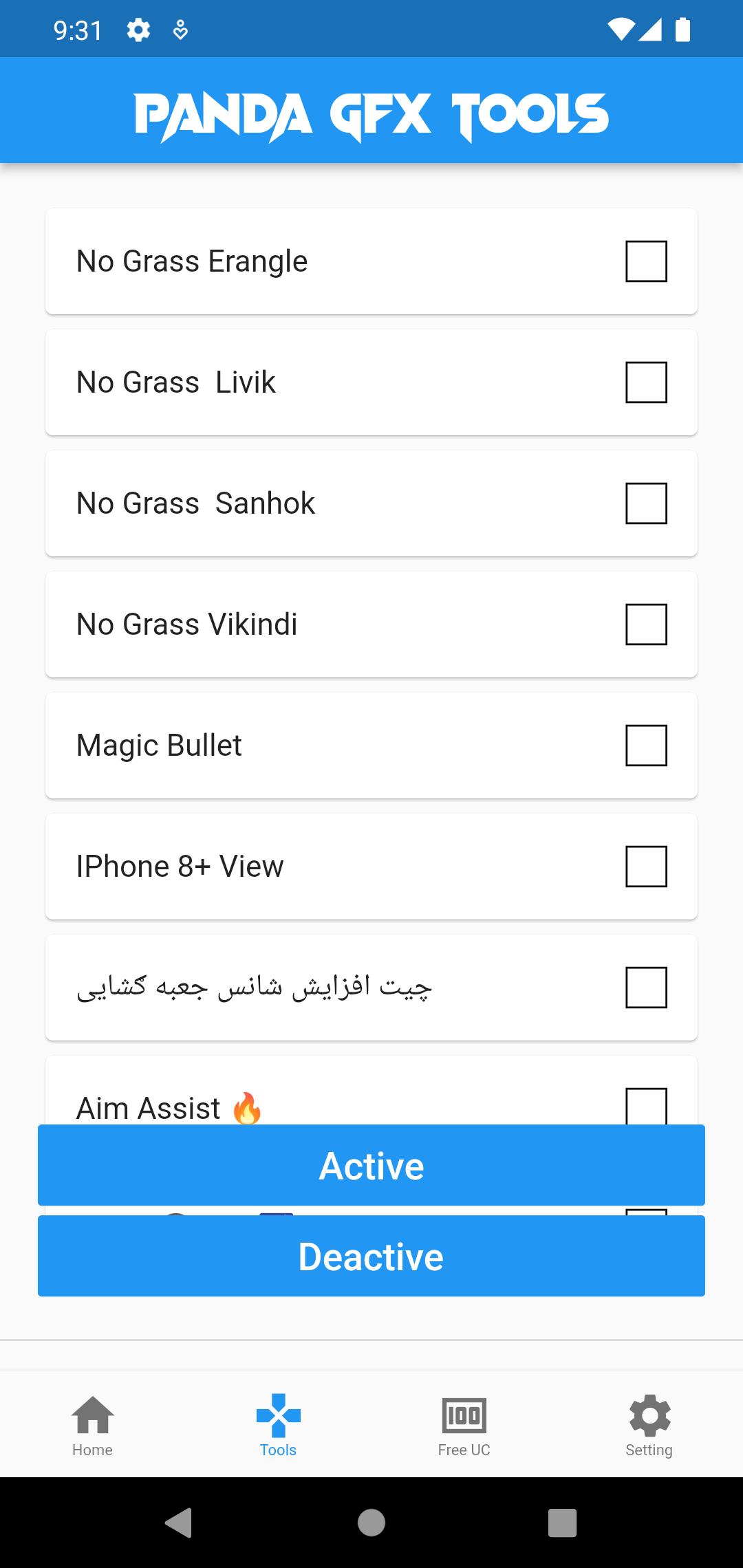743x1568 pixels.
Task: Enable the Aim Assist checkbox
Action: [645, 1104]
